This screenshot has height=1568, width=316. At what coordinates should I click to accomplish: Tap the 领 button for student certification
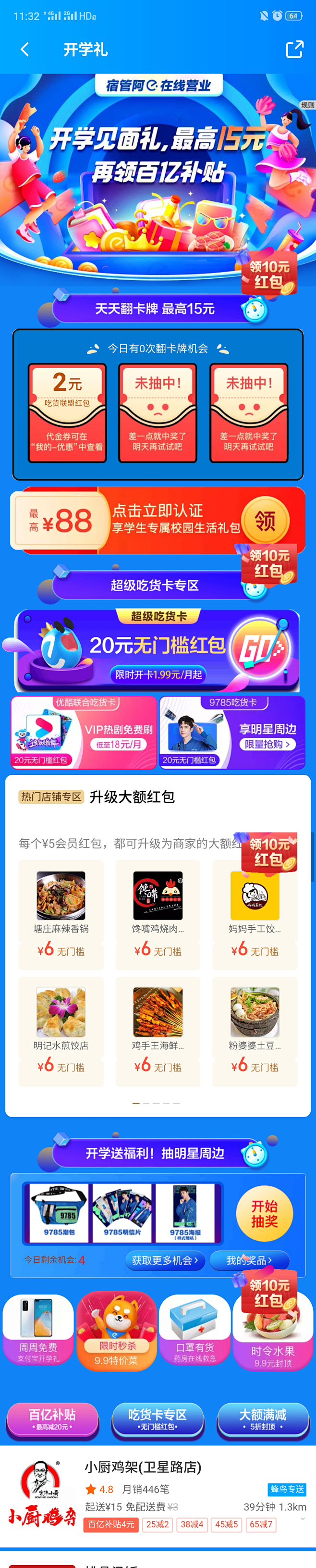pos(265,521)
